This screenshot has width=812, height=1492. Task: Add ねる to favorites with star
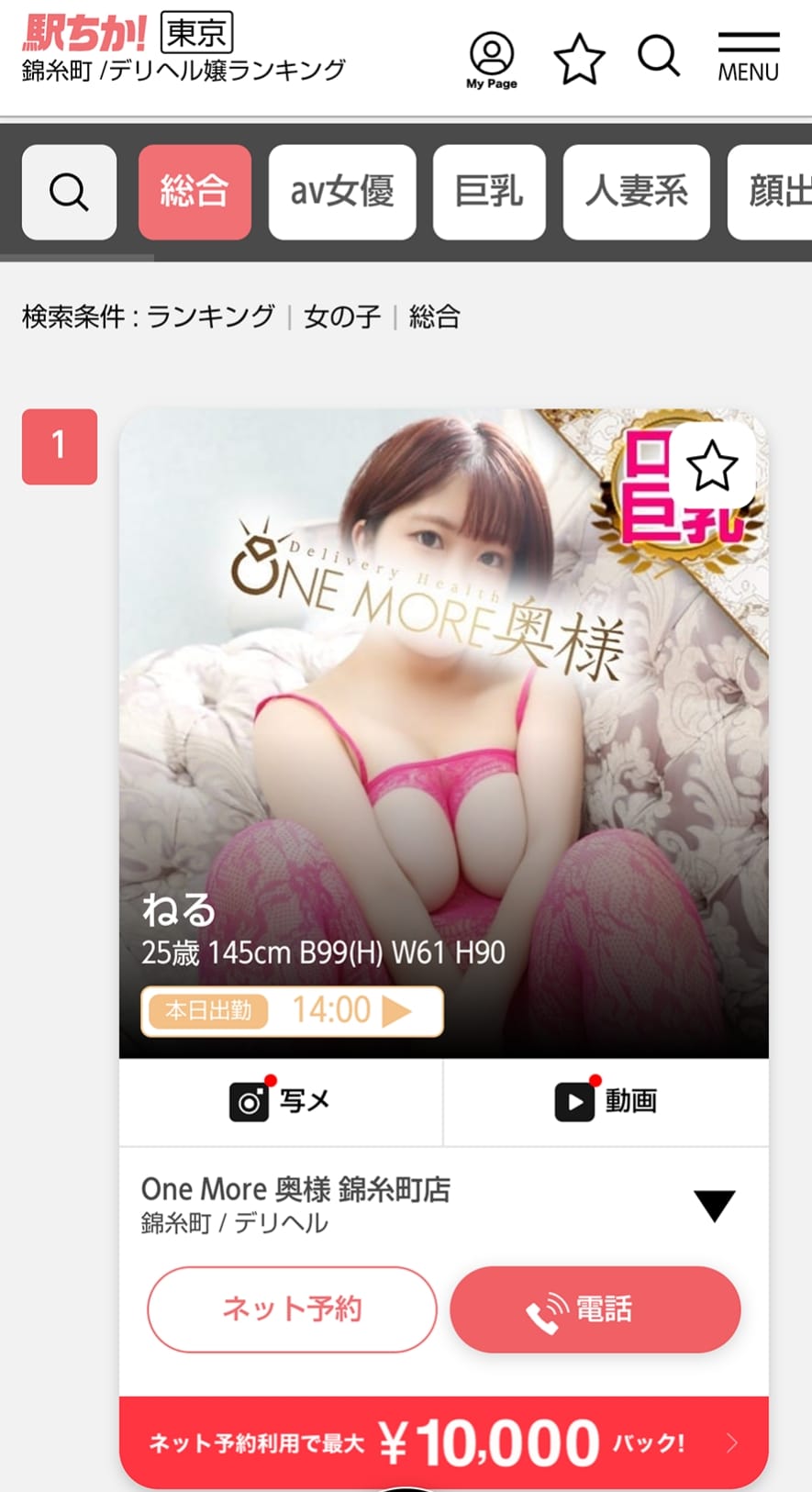tap(712, 466)
